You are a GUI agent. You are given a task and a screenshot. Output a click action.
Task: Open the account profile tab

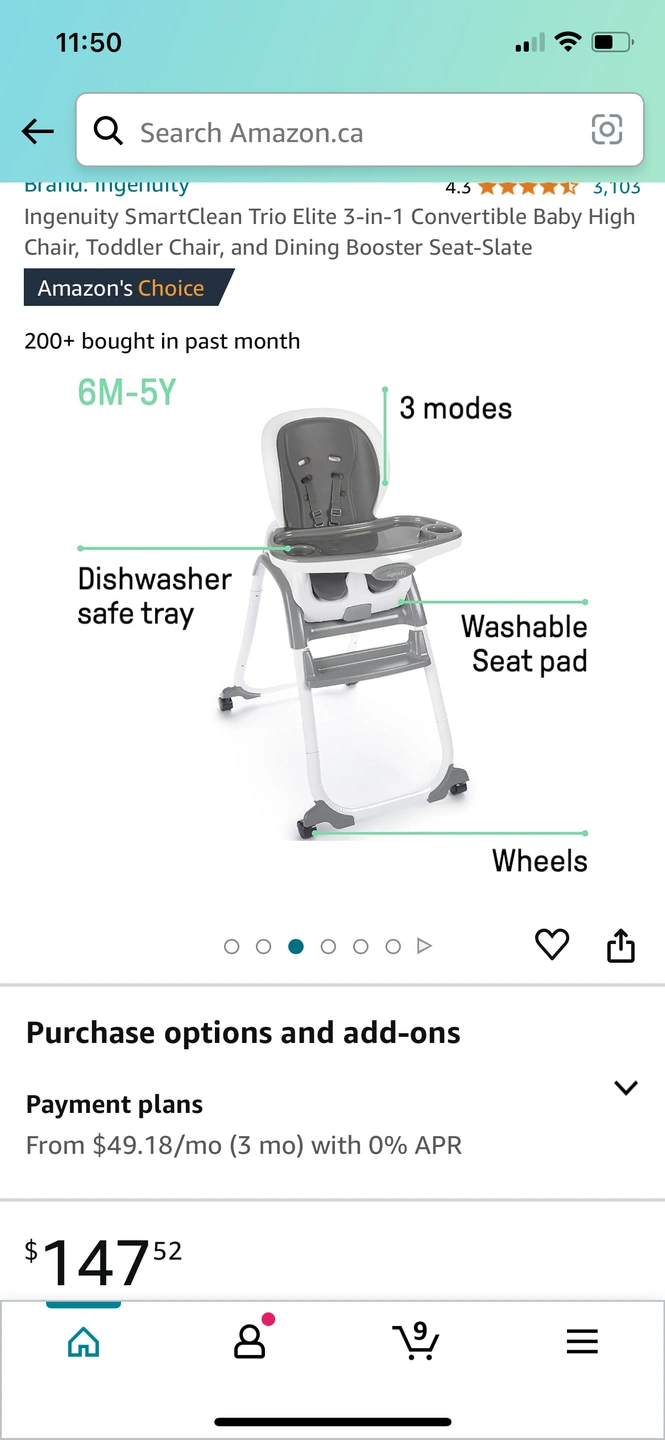click(x=249, y=1341)
